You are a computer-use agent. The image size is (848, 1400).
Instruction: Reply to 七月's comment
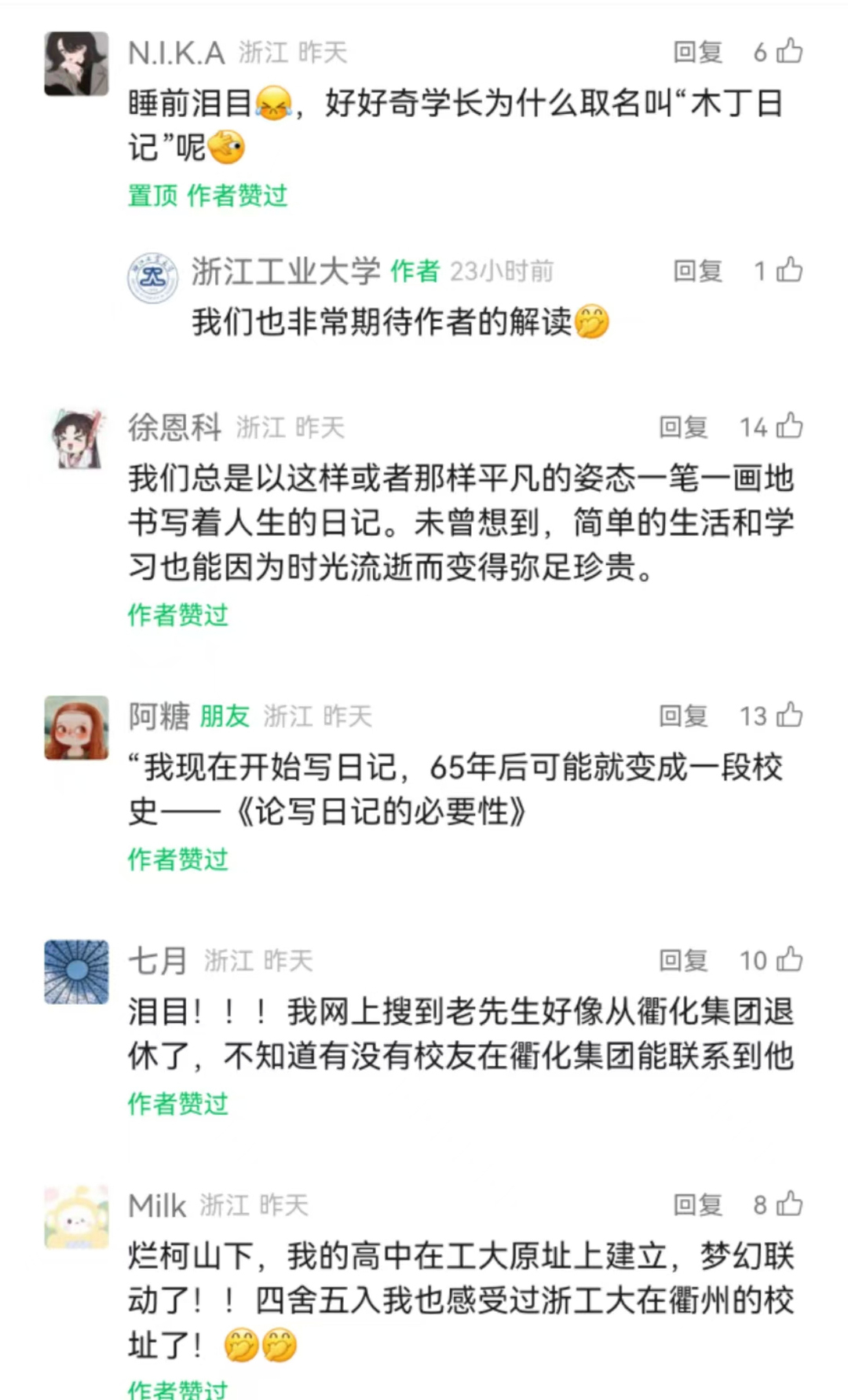coord(683,960)
